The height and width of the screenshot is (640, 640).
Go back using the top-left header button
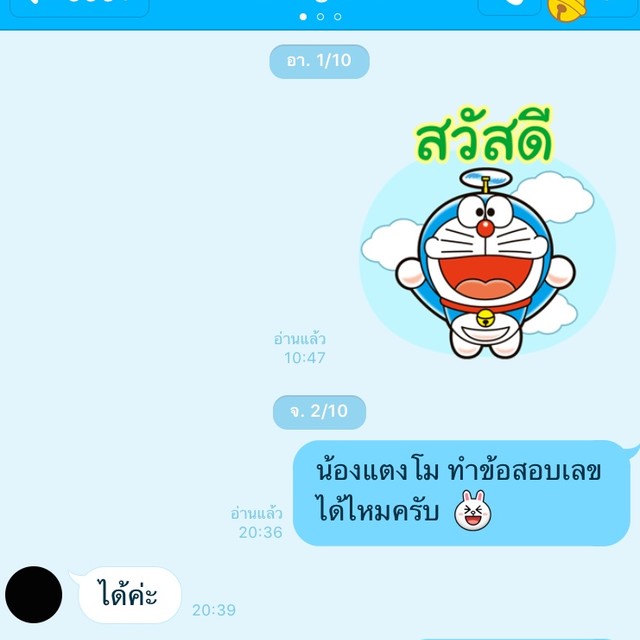(x=75, y=6)
